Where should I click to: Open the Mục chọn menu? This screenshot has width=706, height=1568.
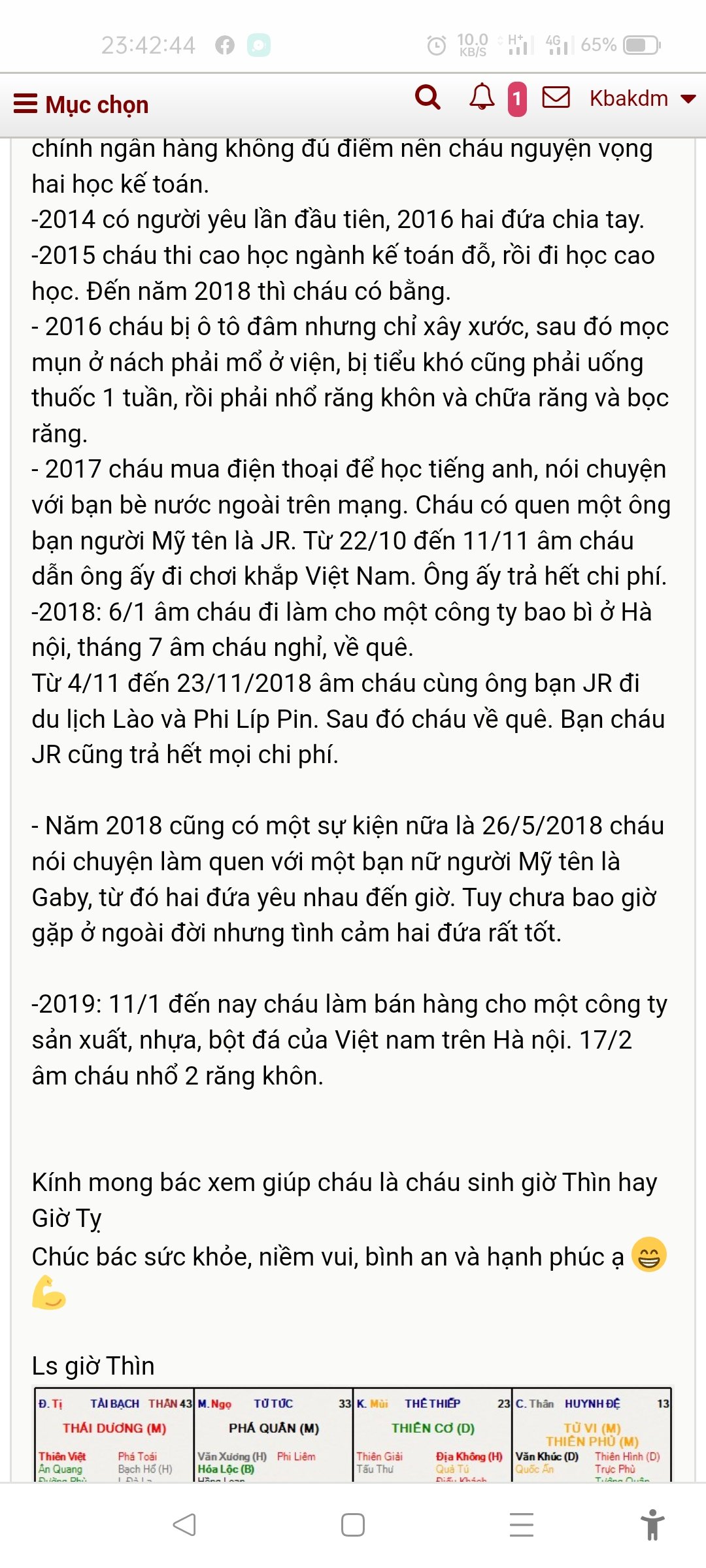(x=81, y=105)
